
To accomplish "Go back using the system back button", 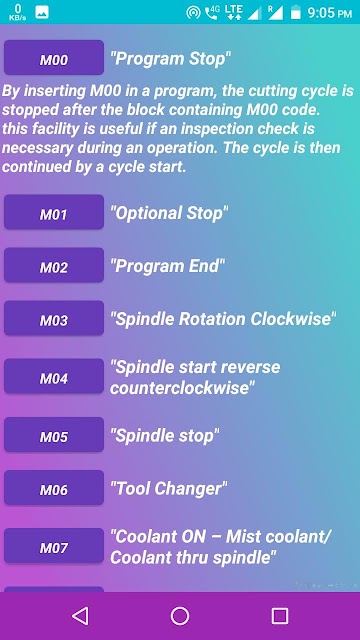I will tap(80, 616).
